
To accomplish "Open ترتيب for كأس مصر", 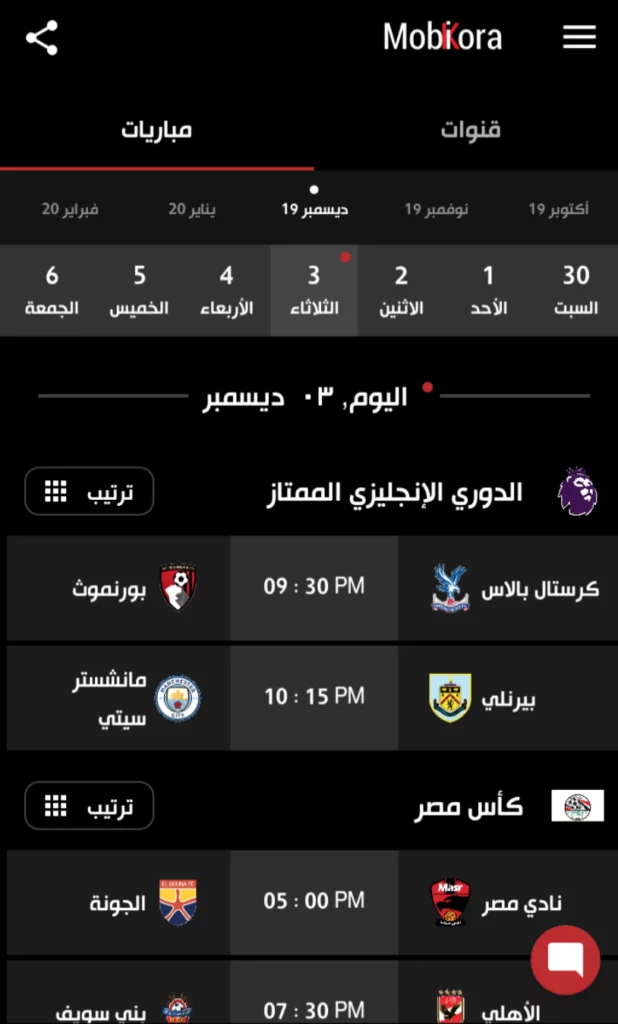I will coord(89,805).
